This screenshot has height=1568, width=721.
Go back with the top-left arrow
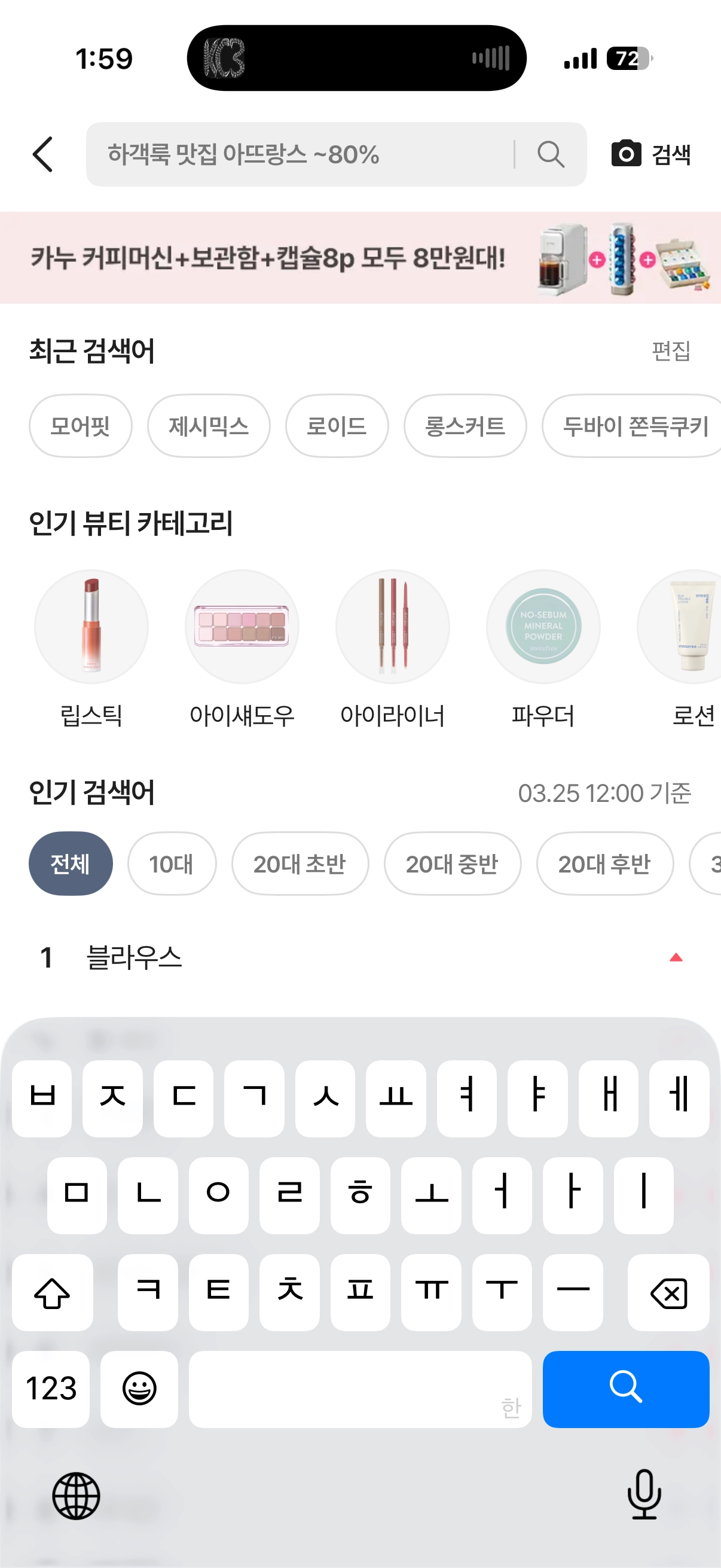42,154
